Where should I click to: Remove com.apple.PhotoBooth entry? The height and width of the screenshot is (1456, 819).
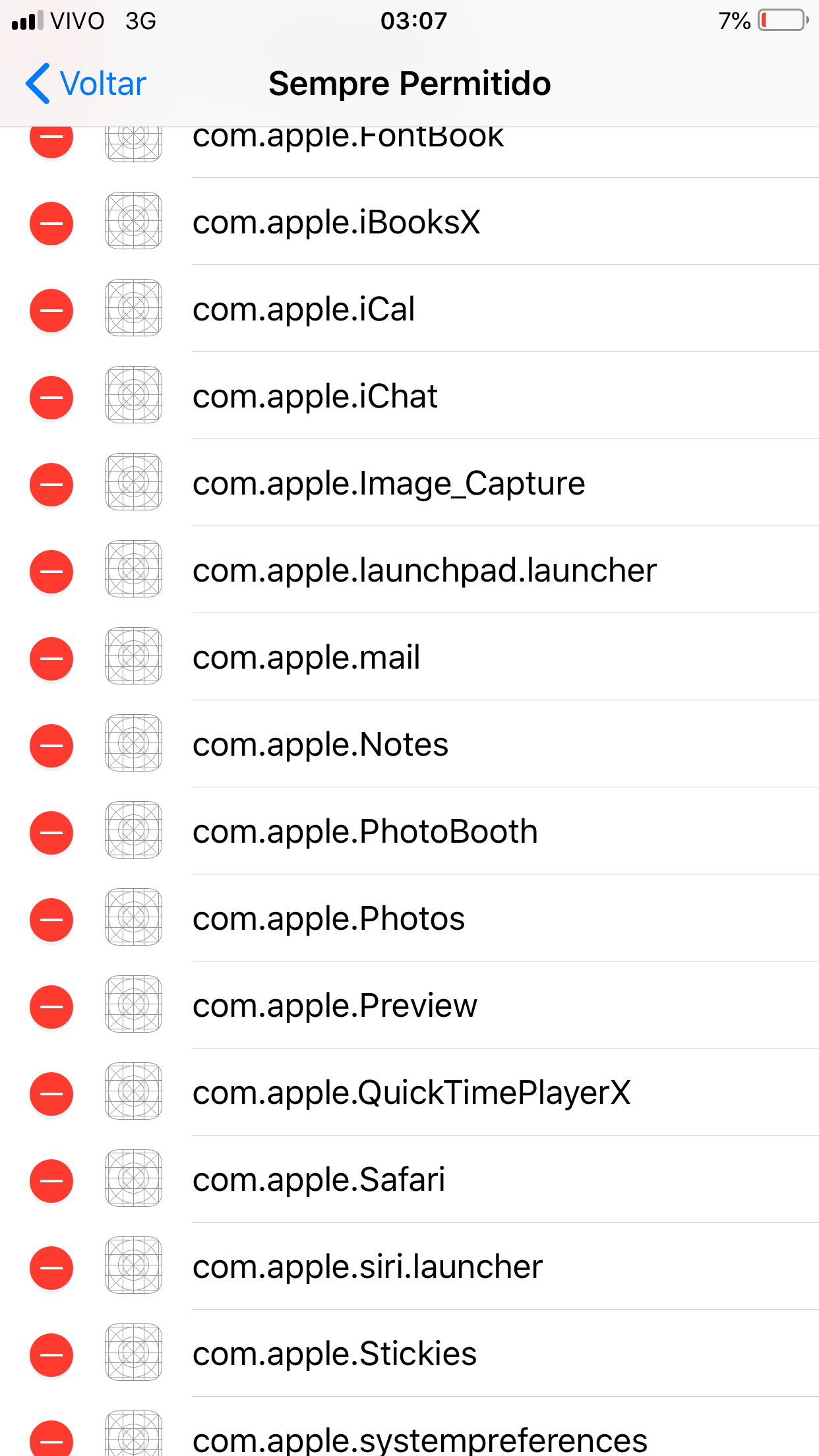coord(51,833)
